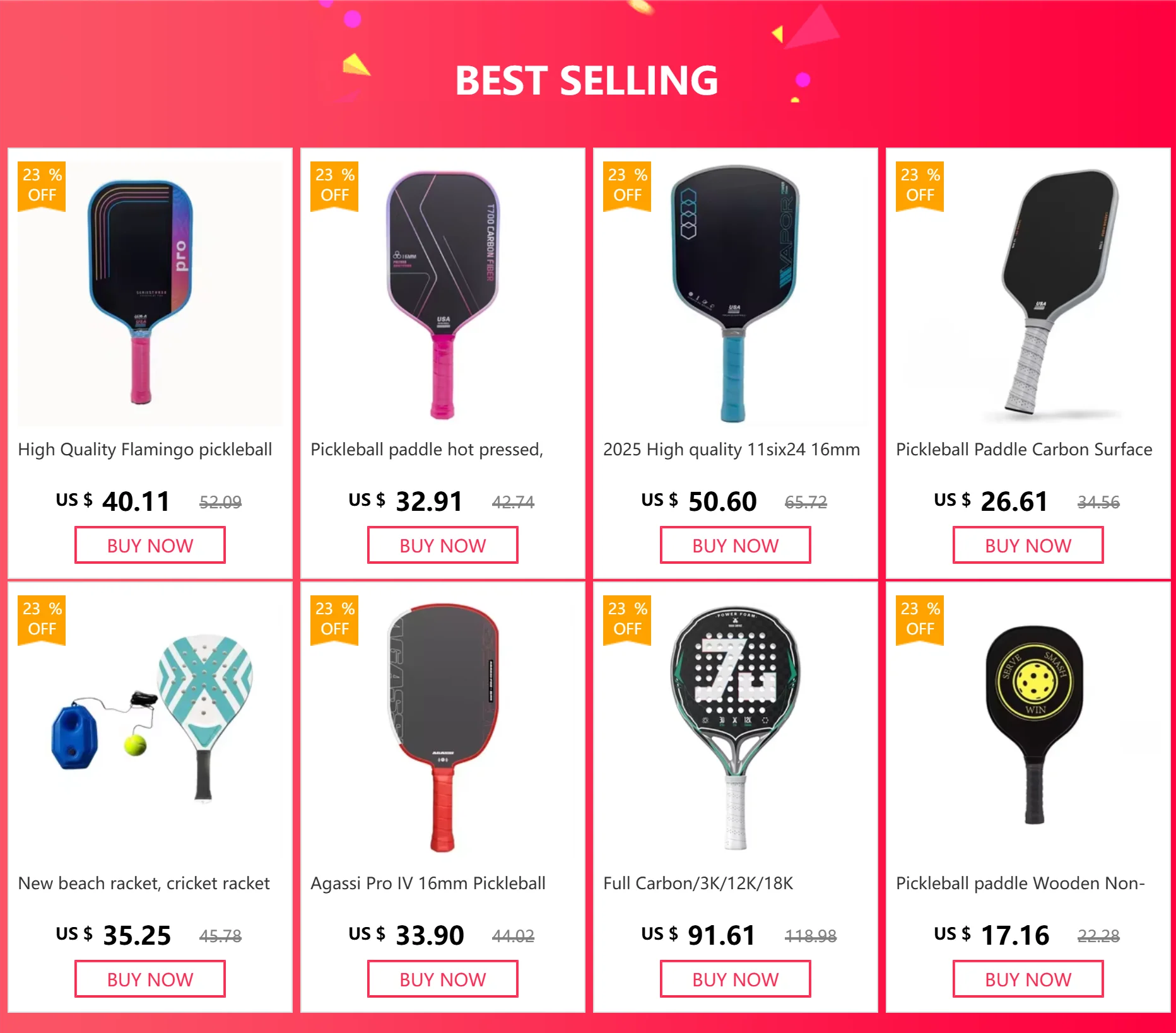Open the New beach racket, cricket racket item
Screen dimensions: 1176x1033
(x=150, y=725)
